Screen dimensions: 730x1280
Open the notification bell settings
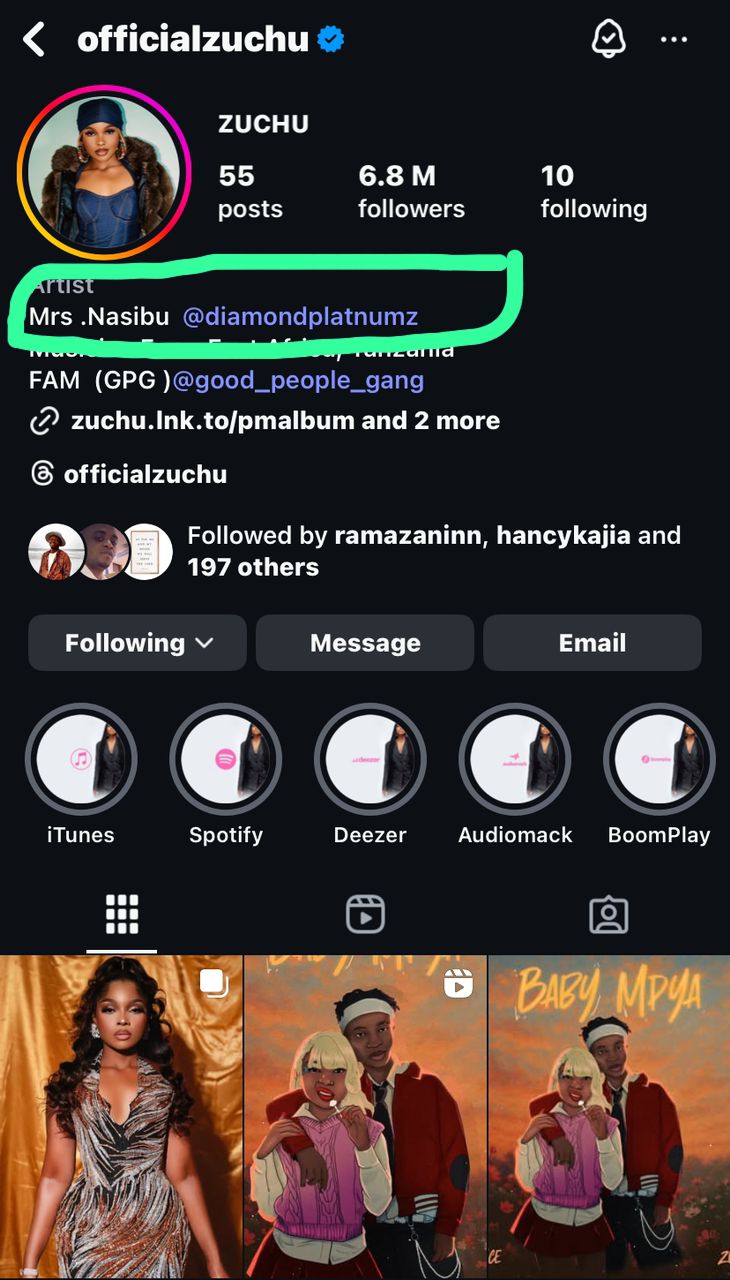pyautogui.click(x=608, y=39)
